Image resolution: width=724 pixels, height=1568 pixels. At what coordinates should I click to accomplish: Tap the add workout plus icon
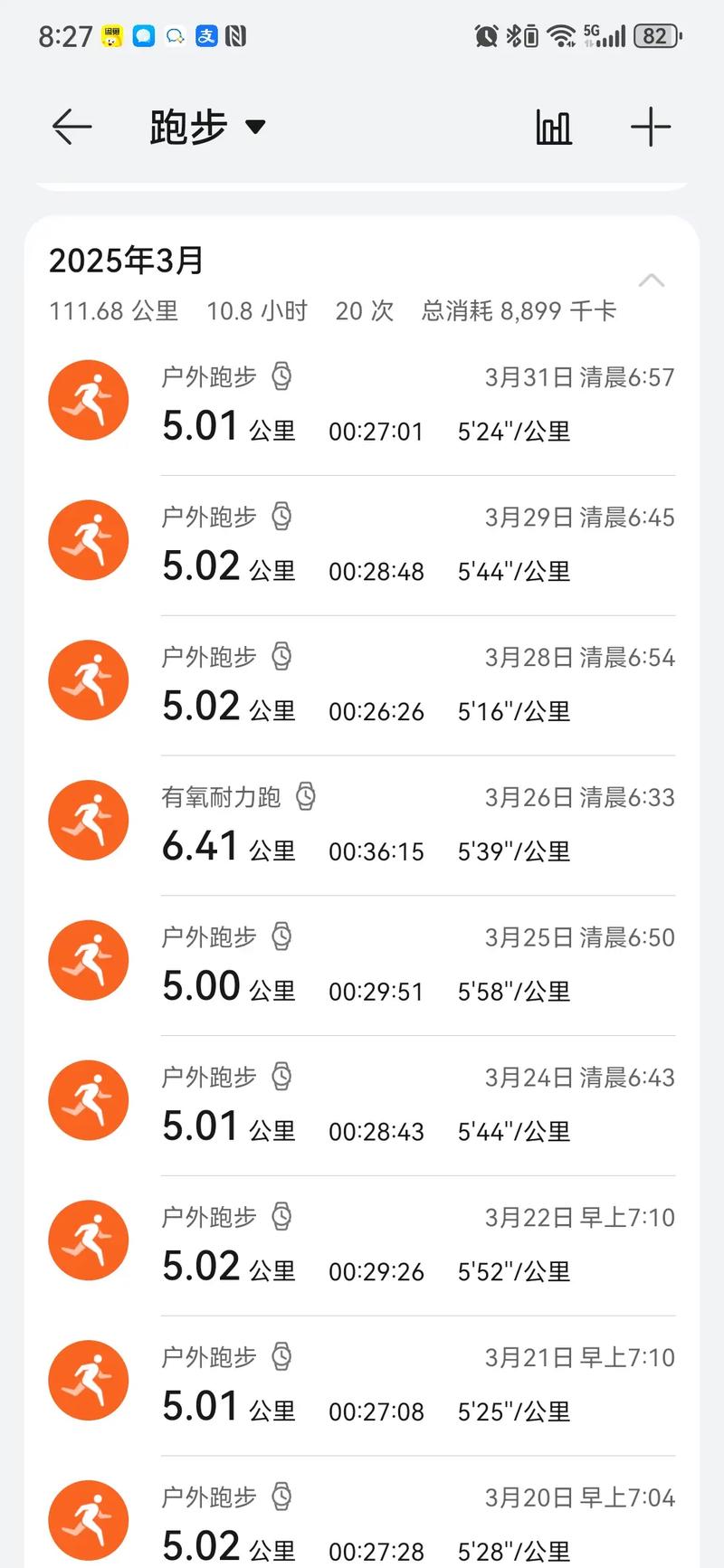(x=651, y=127)
